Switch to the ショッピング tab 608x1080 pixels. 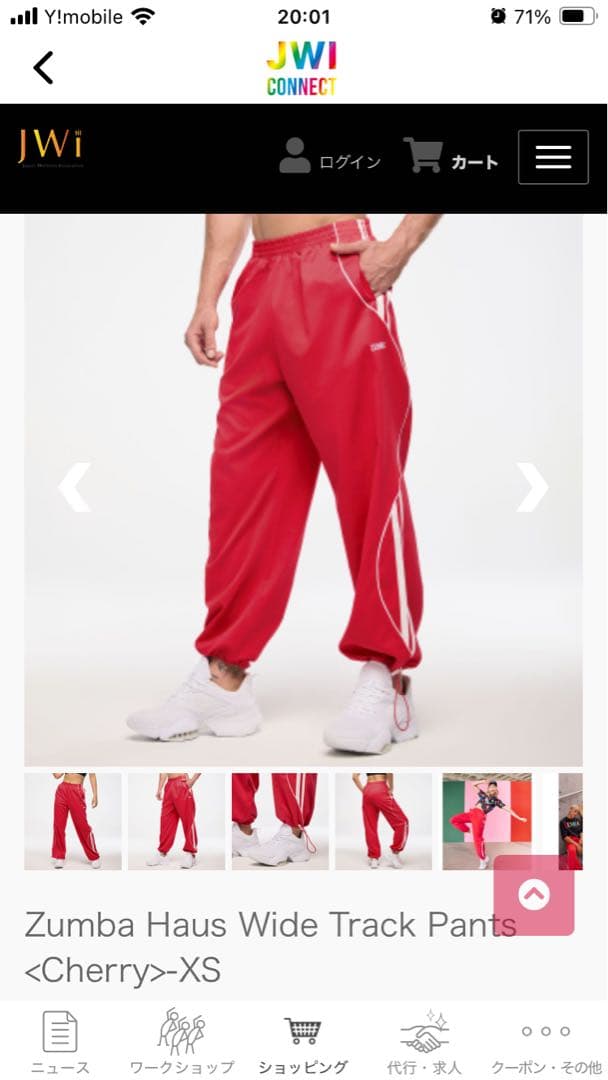303,1042
